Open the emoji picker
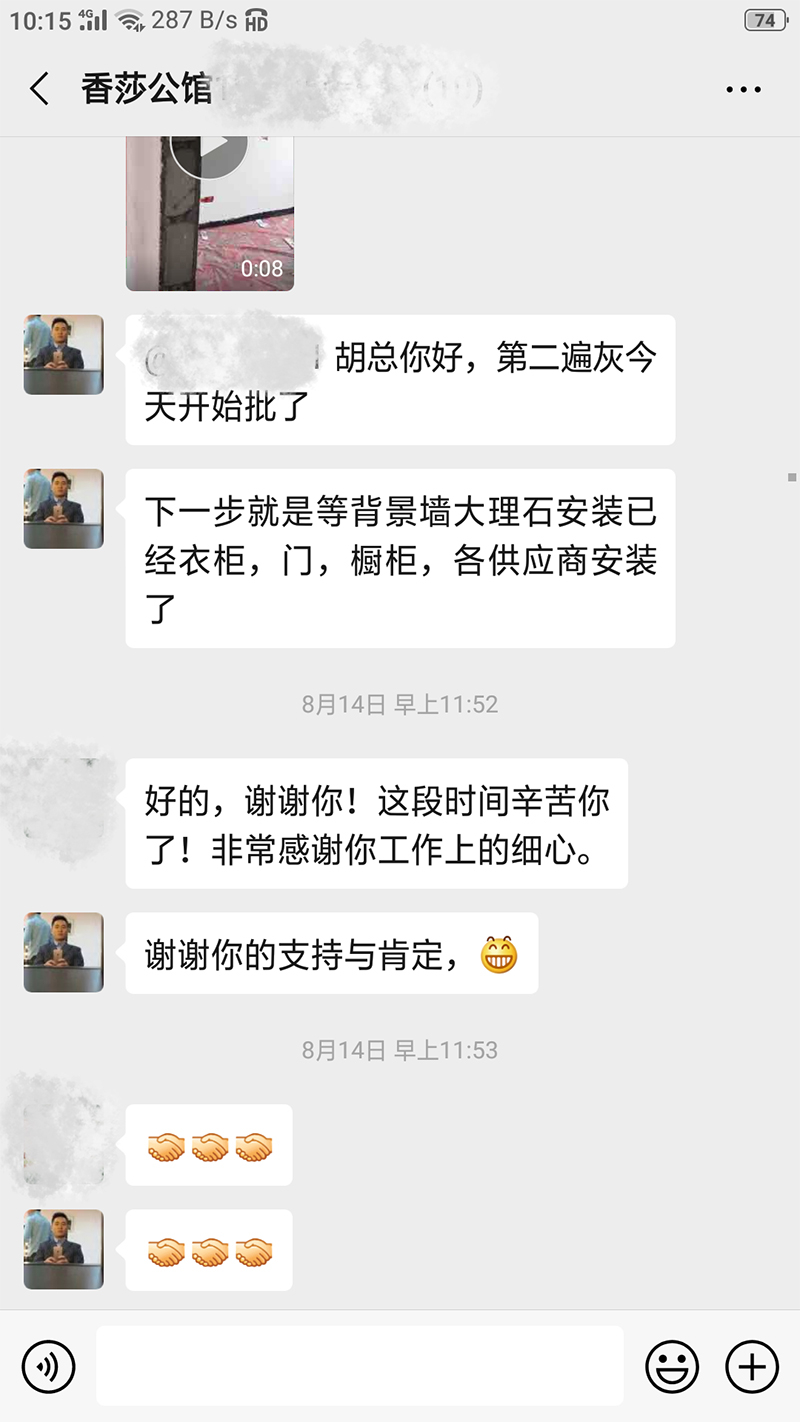This screenshot has width=800, height=1422. [671, 1366]
